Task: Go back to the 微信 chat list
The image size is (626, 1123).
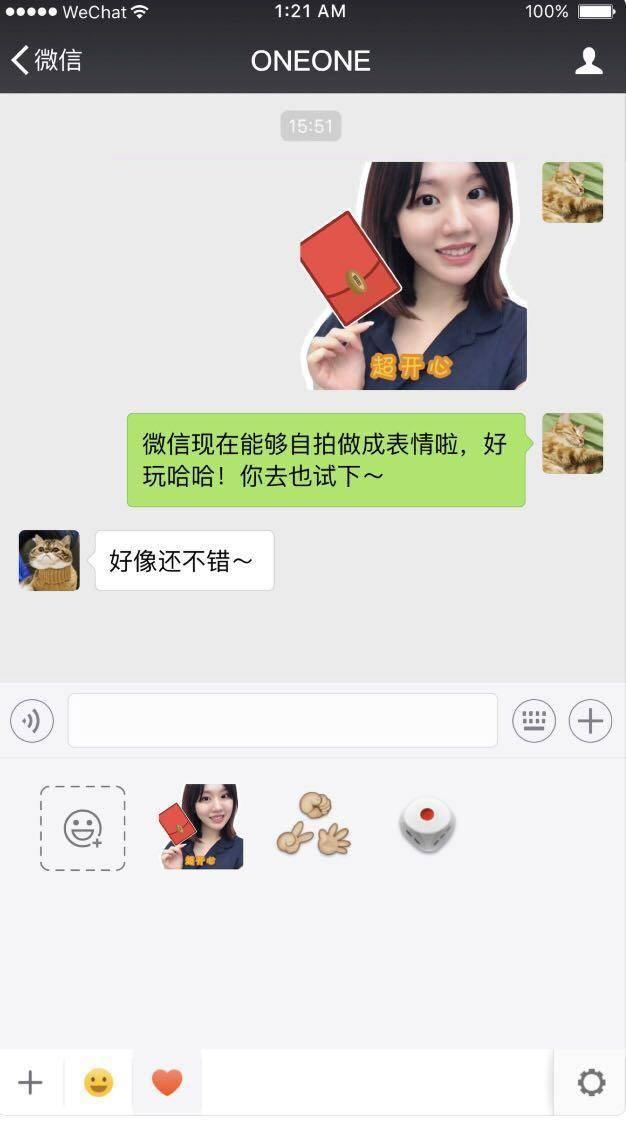Action: click(46, 60)
